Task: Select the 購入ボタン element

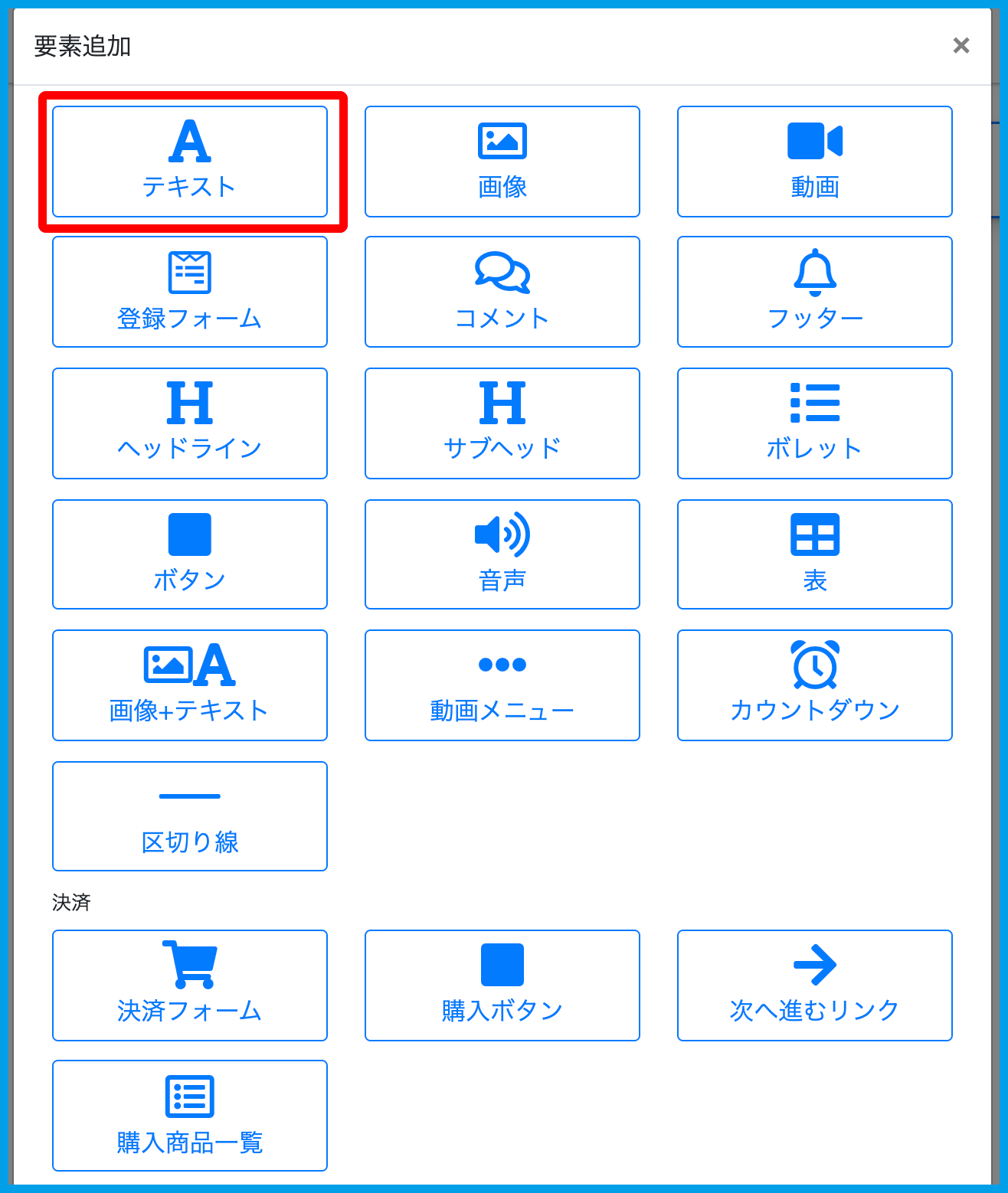Action: (x=502, y=985)
